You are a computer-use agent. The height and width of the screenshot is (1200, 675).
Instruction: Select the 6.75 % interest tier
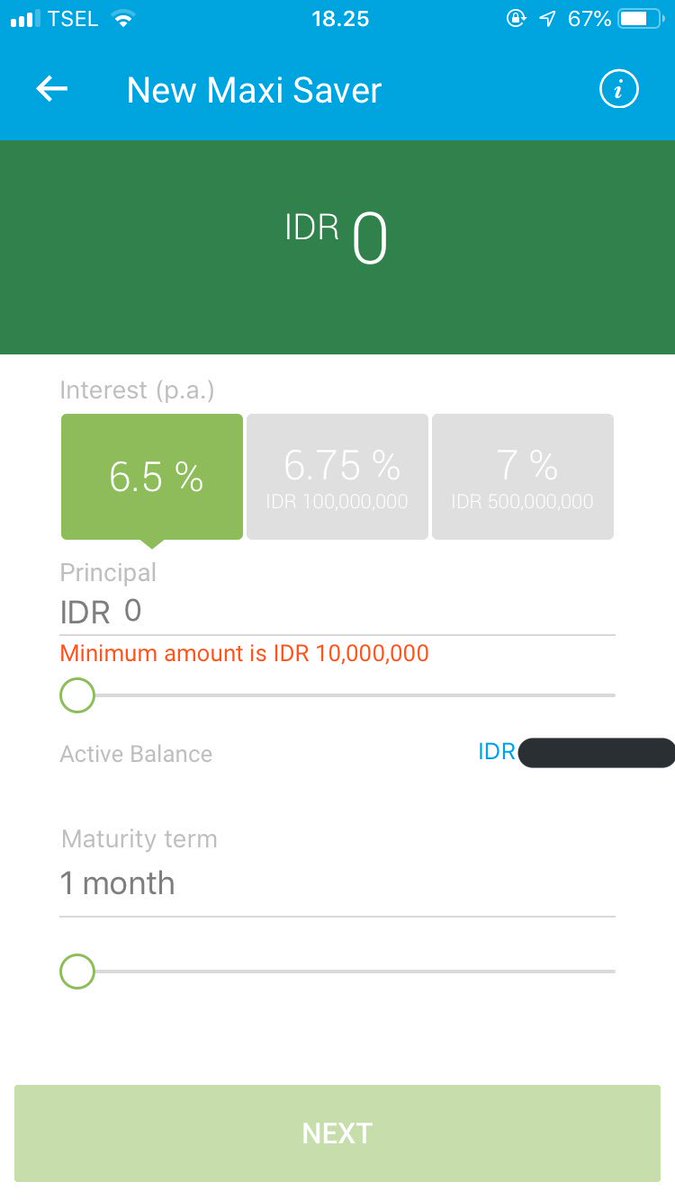click(337, 477)
